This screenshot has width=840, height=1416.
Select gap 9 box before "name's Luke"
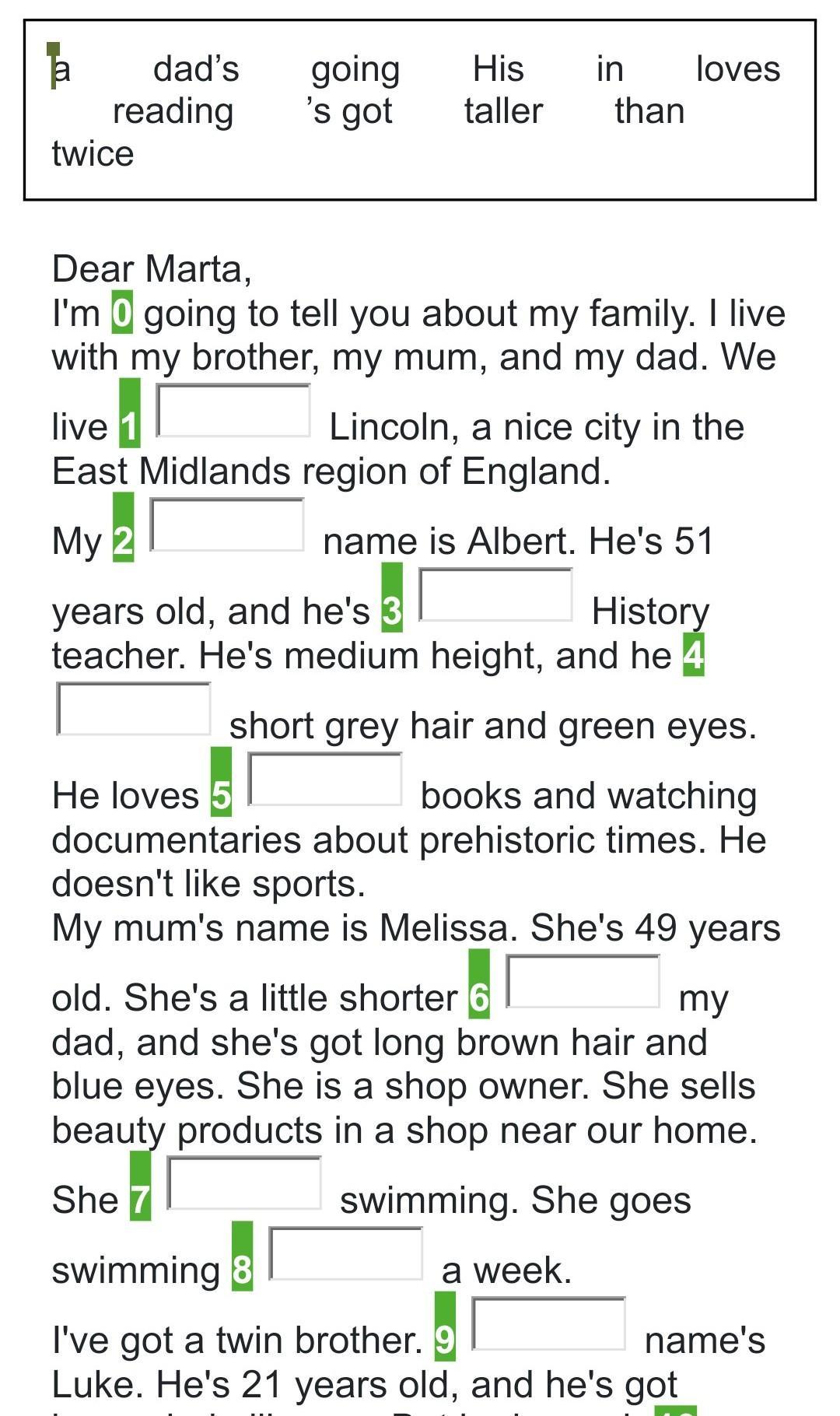(x=548, y=1323)
